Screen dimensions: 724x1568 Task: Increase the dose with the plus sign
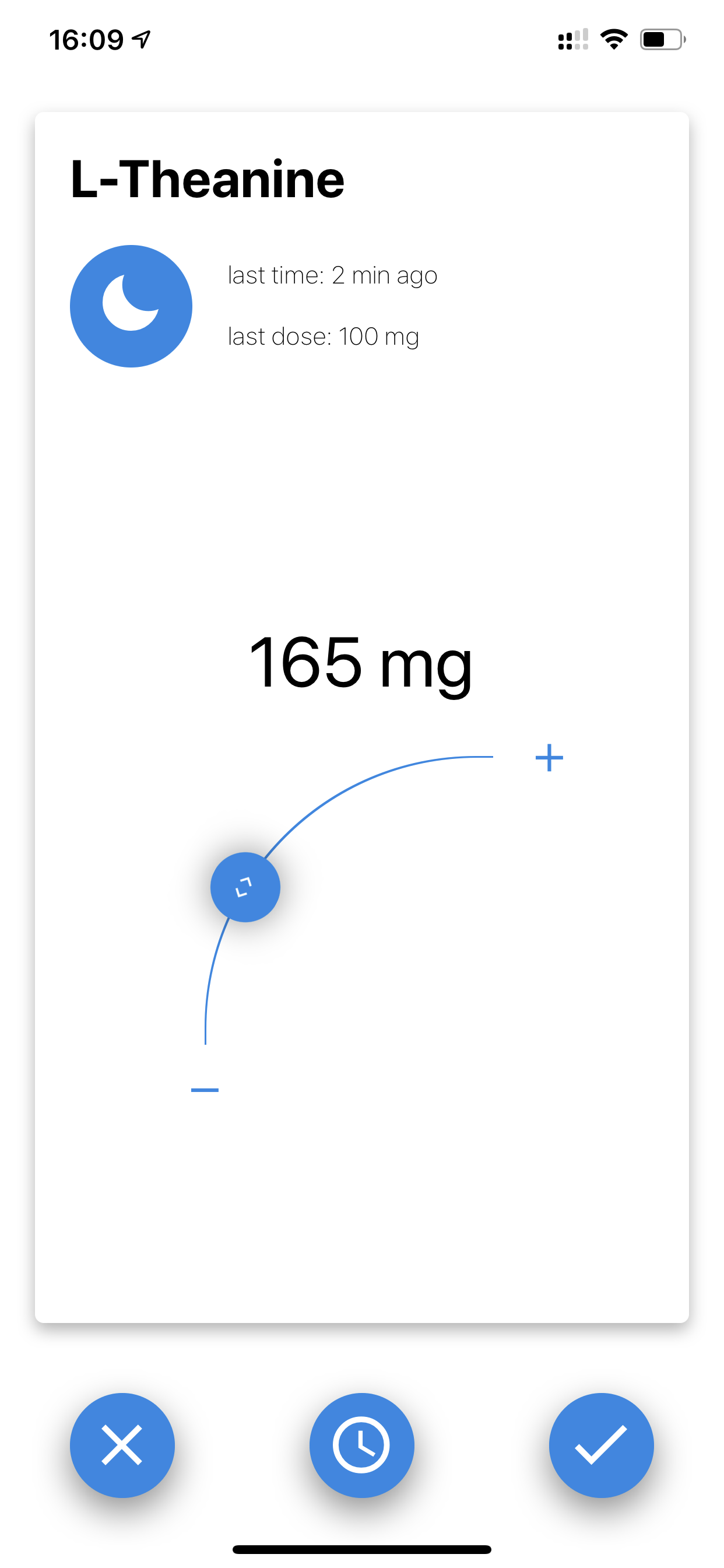coord(549,758)
